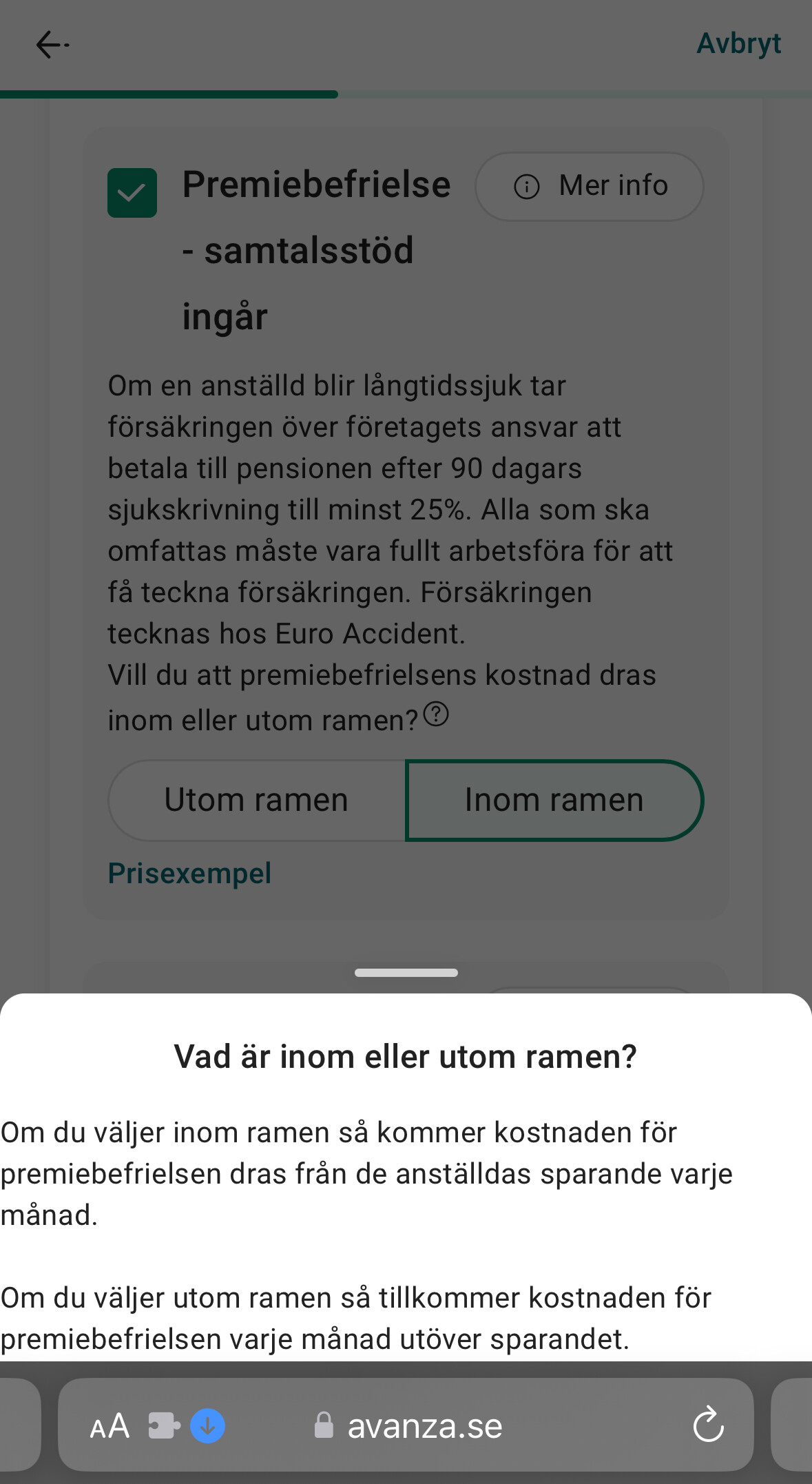The height and width of the screenshot is (1484, 812).
Task: Tap the question mark help icon
Action: (436, 714)
